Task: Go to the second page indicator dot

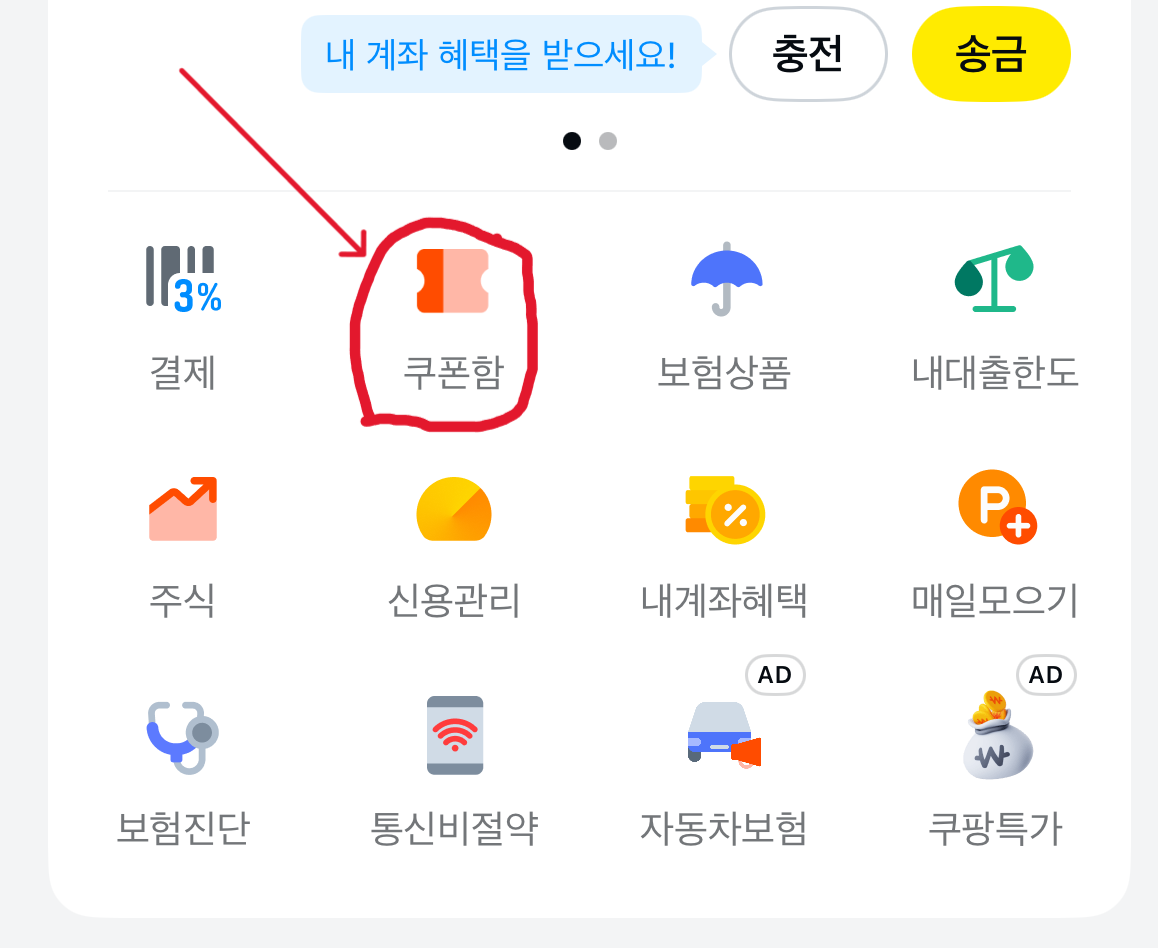Action: pyautogui.click(x=608, y=141)
